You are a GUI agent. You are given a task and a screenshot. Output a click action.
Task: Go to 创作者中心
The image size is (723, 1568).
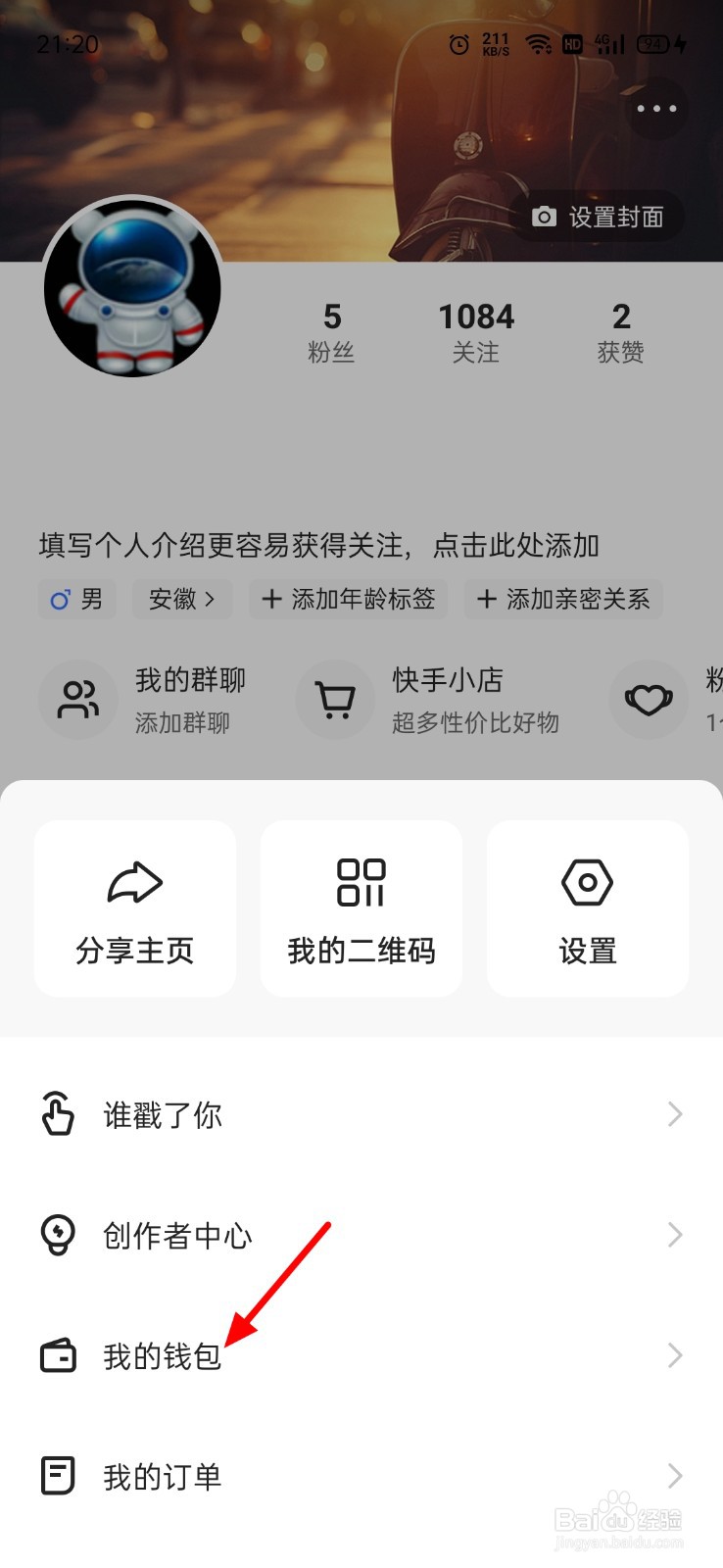[361, 1235]
